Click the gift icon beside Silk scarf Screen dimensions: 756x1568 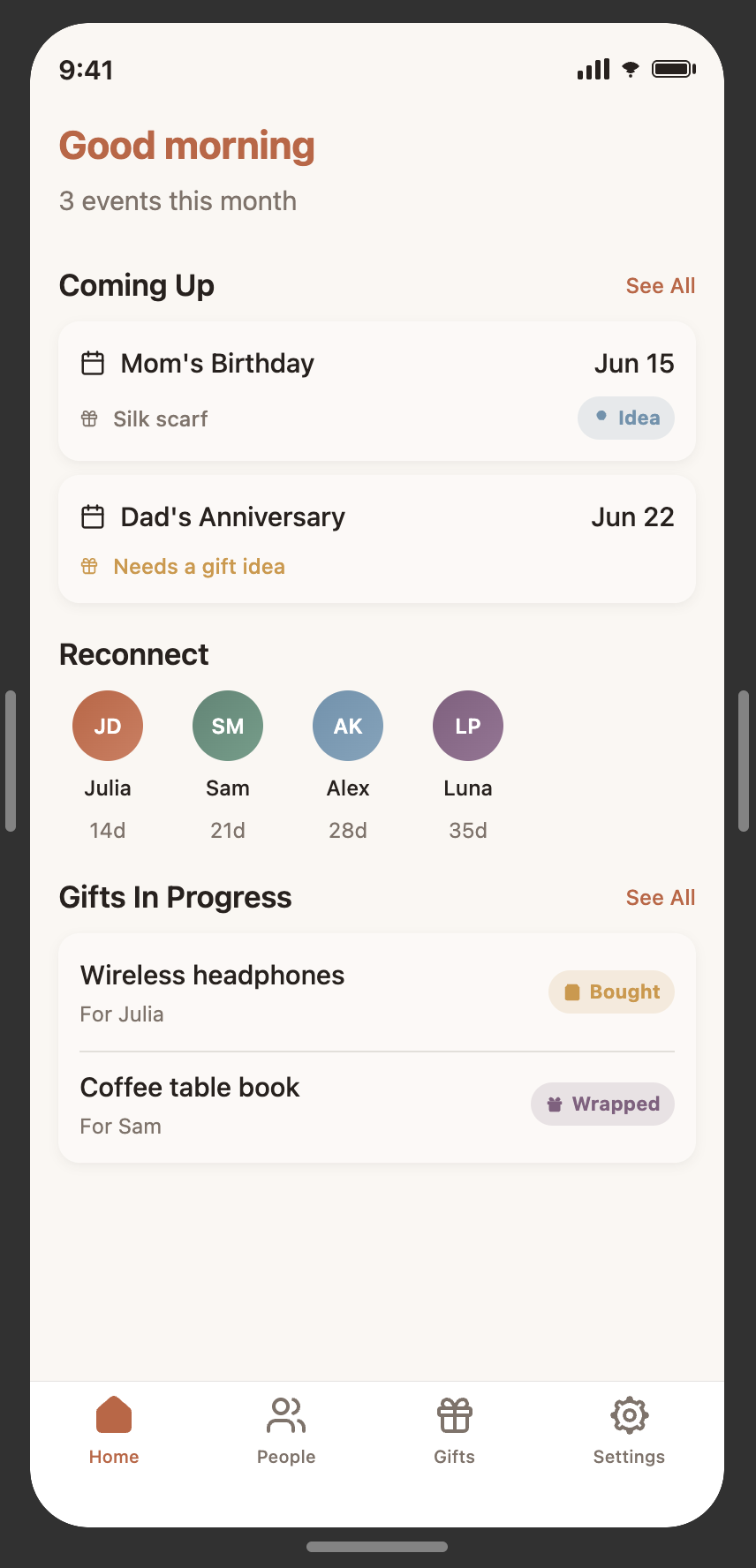[x=88, y=418]
